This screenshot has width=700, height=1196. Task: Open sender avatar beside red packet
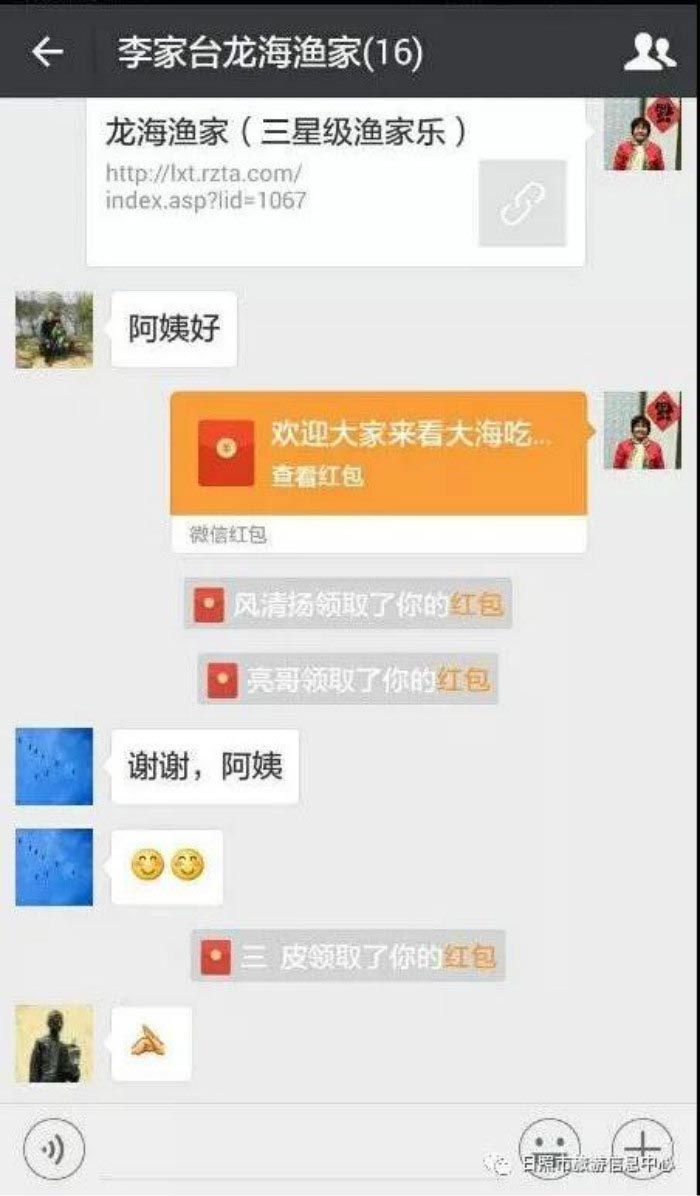[641, 430]
